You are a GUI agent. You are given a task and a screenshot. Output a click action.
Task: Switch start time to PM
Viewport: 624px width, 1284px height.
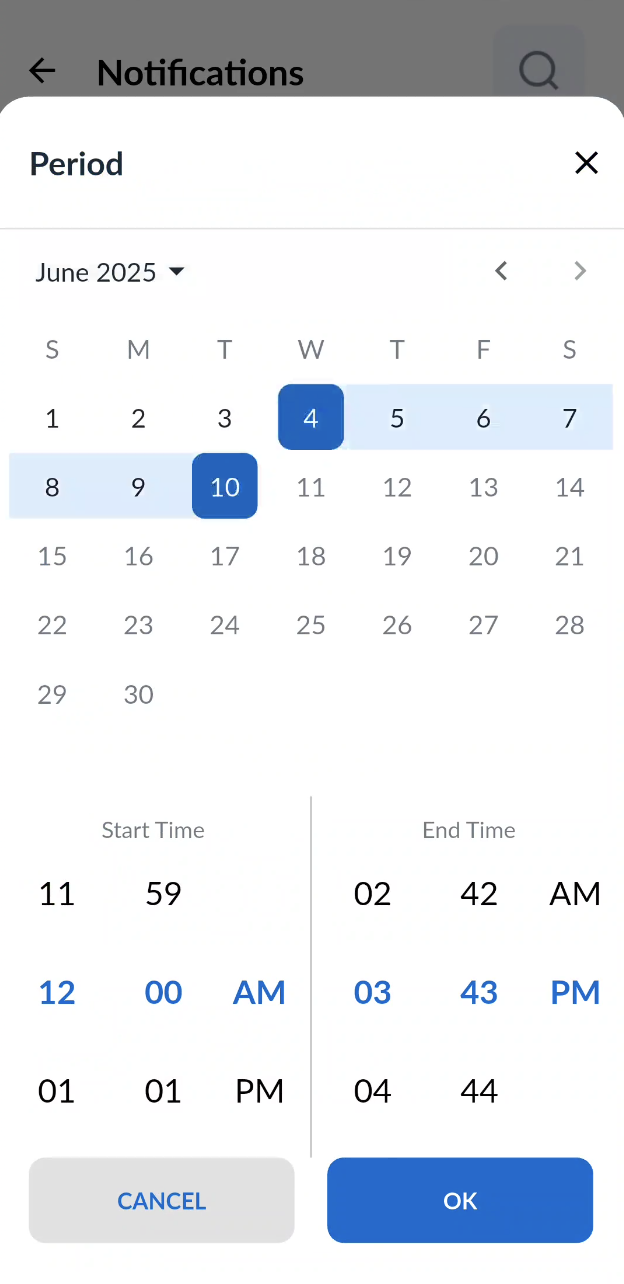tap(259, 1090)
